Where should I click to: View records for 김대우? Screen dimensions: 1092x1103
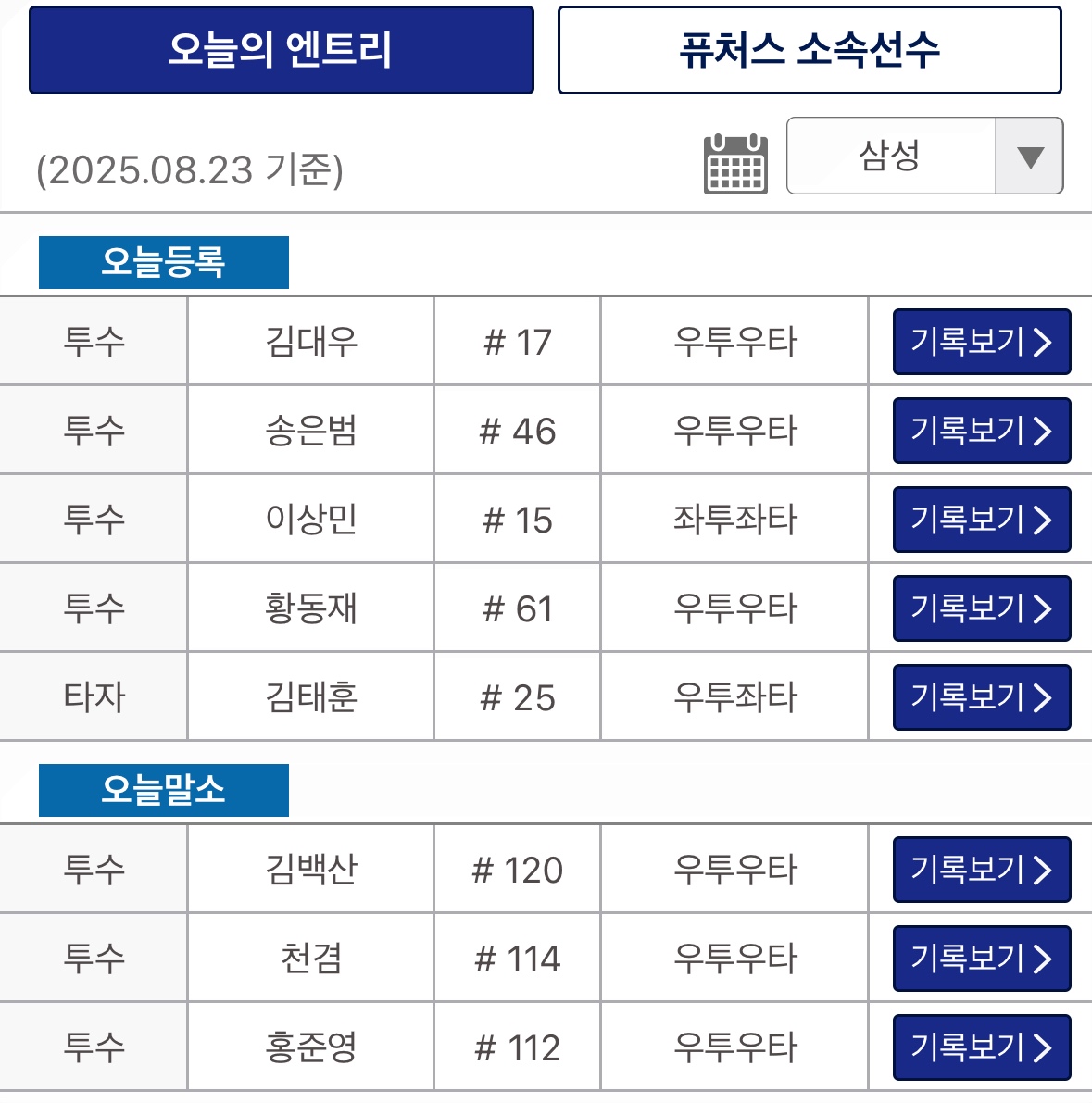981,342
